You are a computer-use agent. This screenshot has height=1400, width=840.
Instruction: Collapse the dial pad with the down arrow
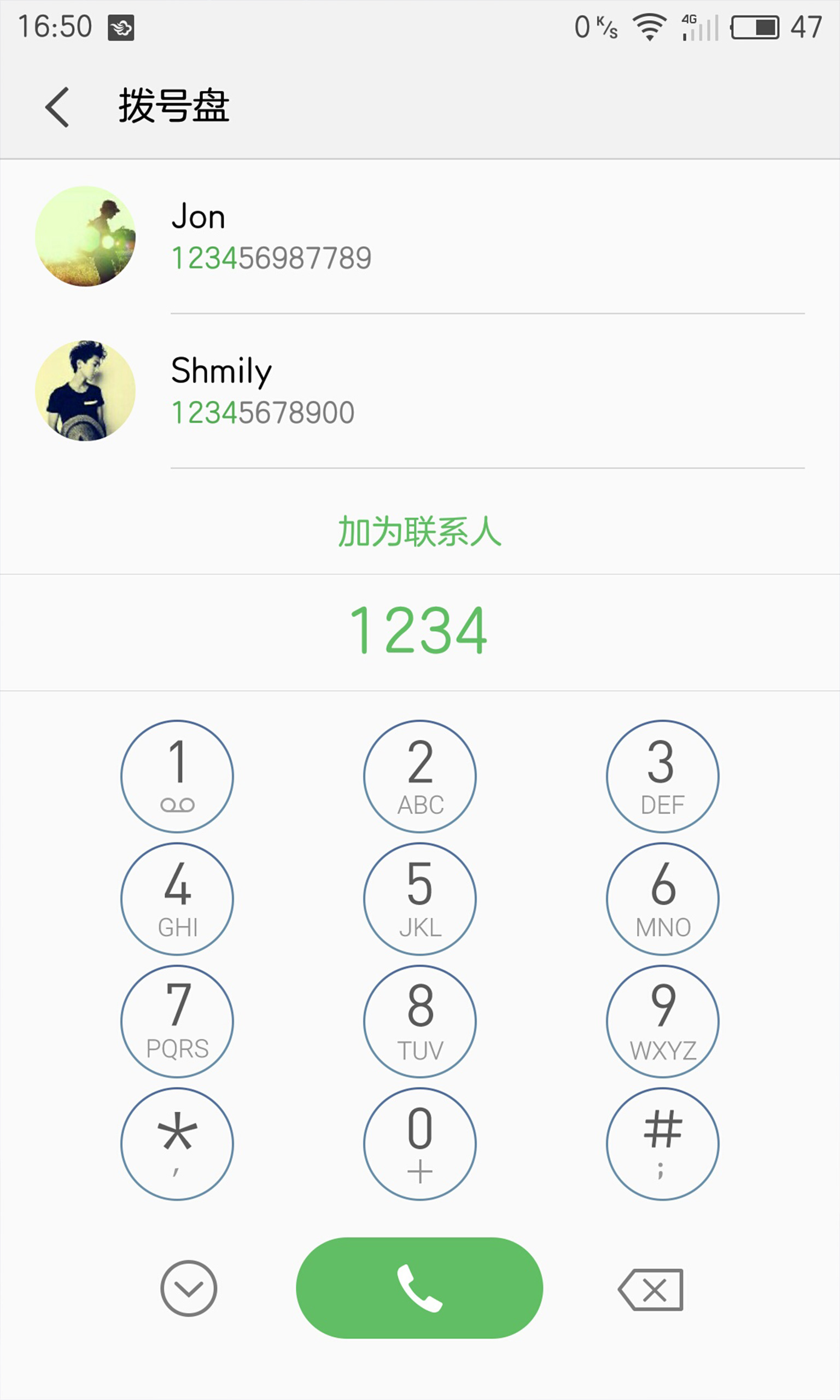point(189,1288)
